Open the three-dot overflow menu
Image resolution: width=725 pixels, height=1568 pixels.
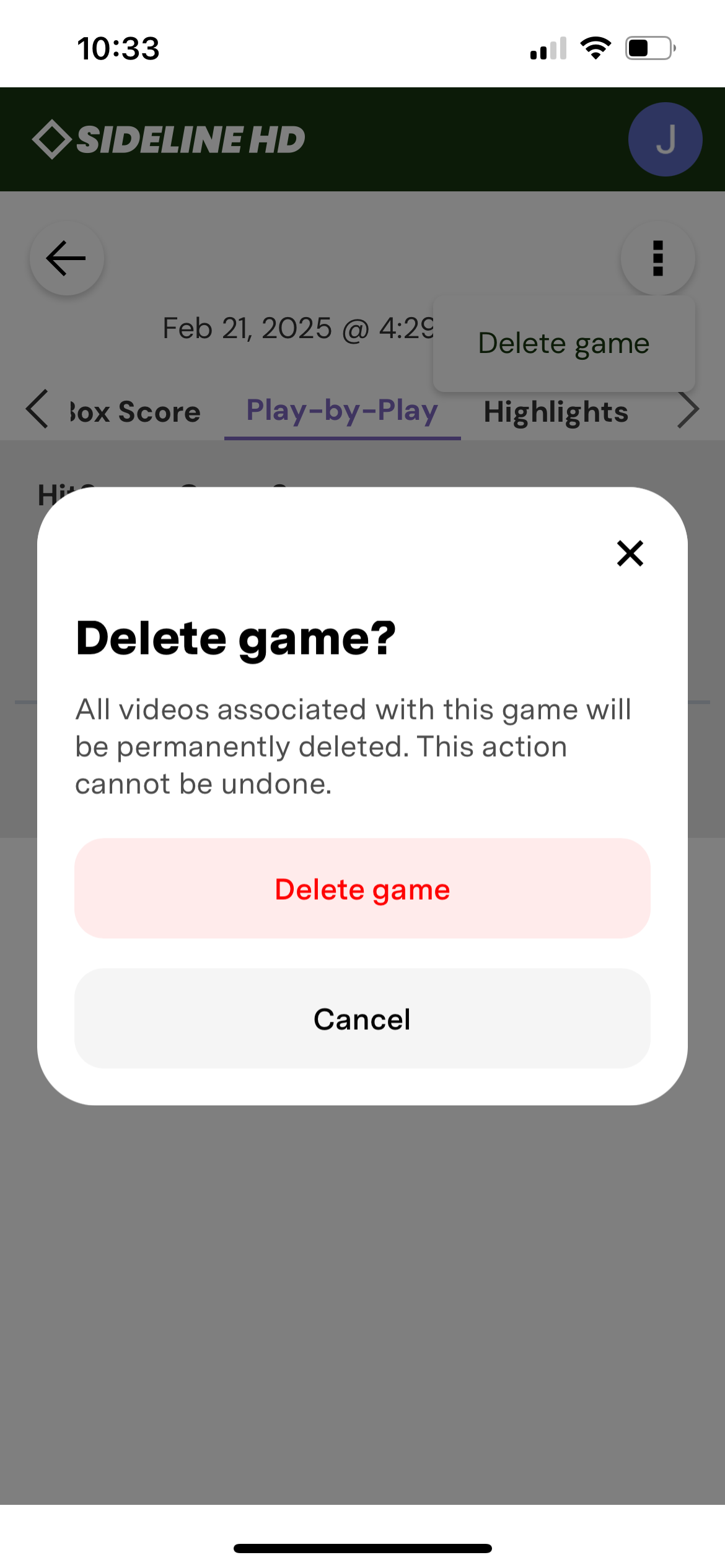click(657, 258)
